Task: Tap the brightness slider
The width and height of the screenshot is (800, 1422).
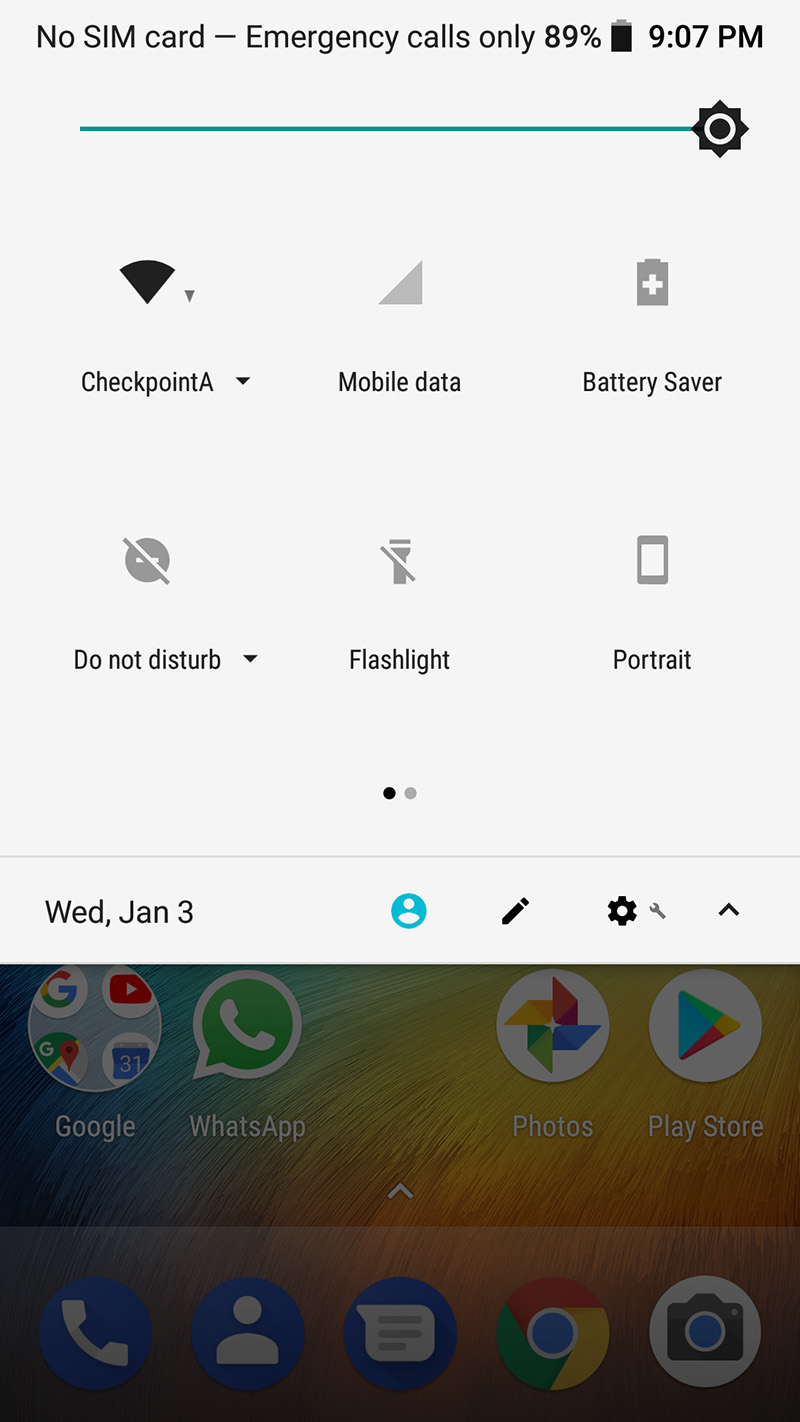Action: [400, 129]
